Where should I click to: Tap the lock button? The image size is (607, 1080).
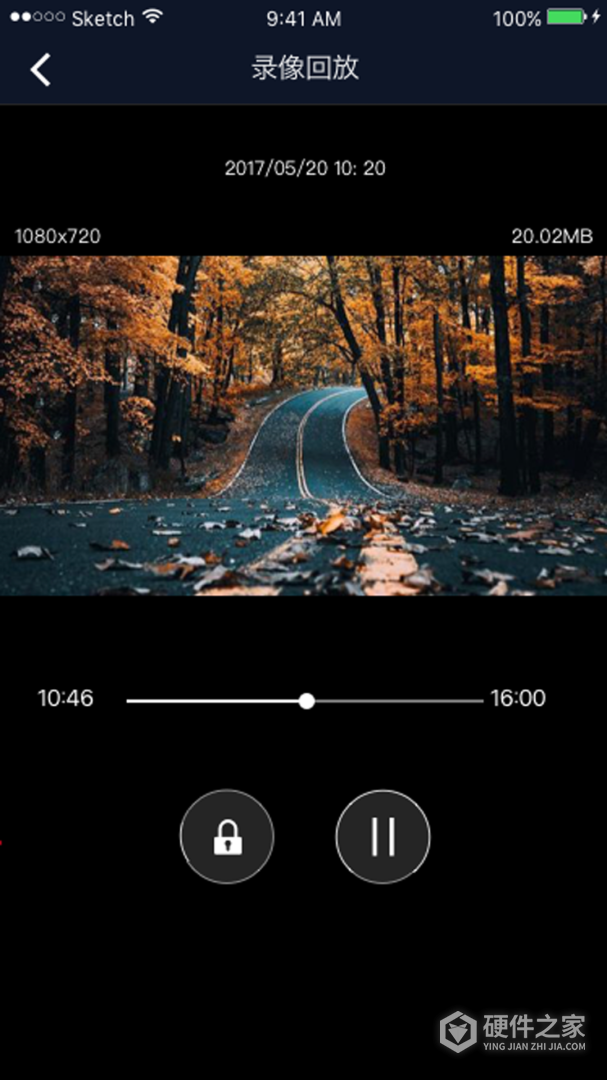227,836
